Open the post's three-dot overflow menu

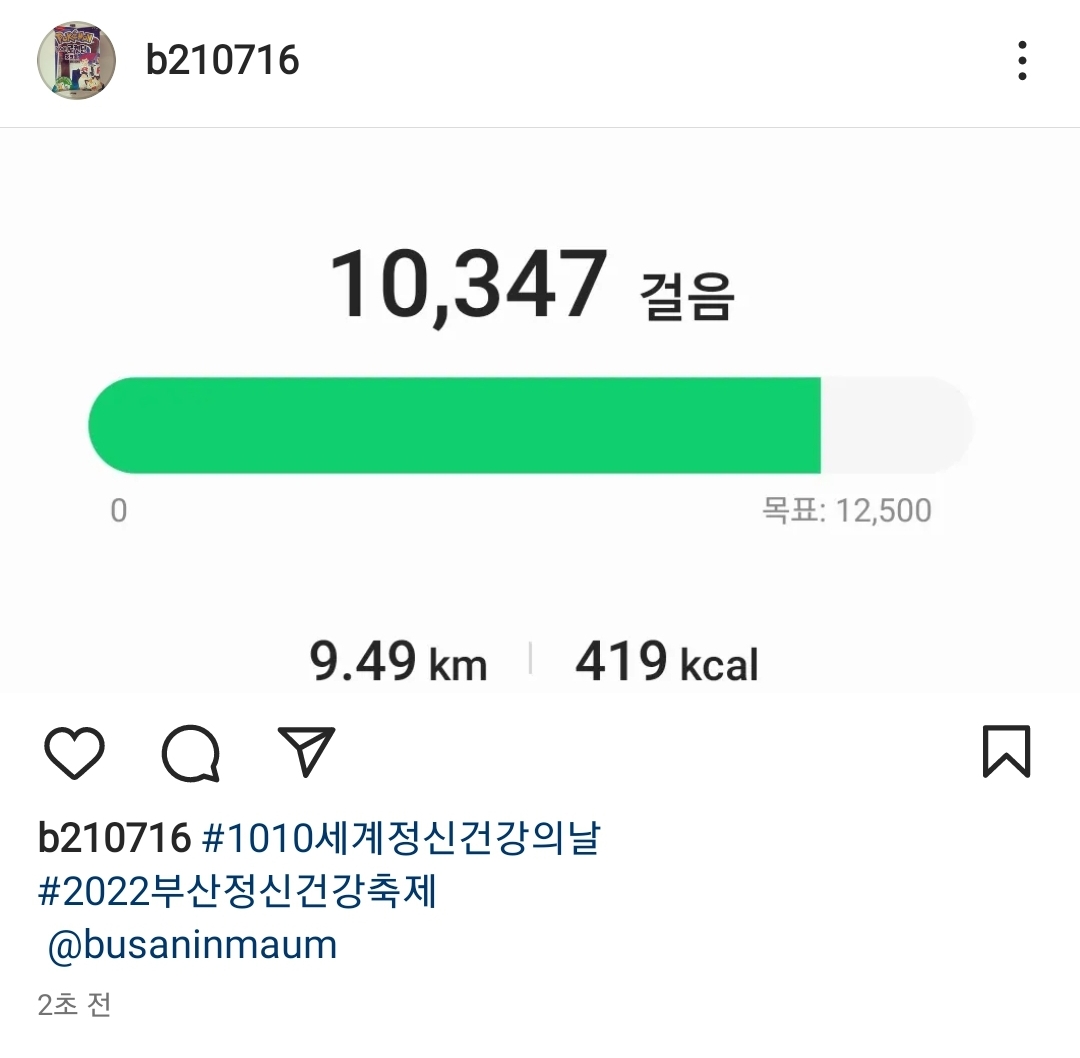tap(1021, 61)
